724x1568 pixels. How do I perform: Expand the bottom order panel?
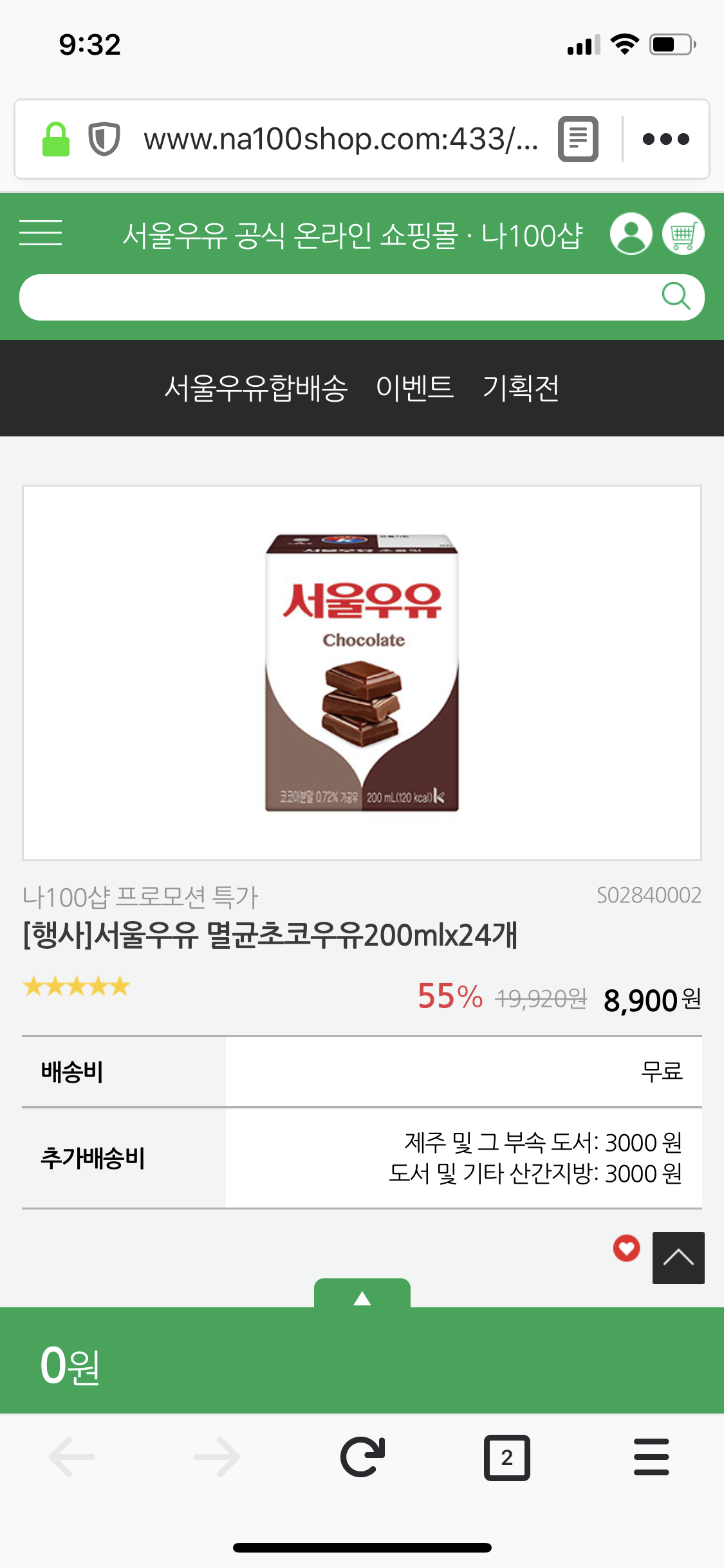pos(362,1295)
